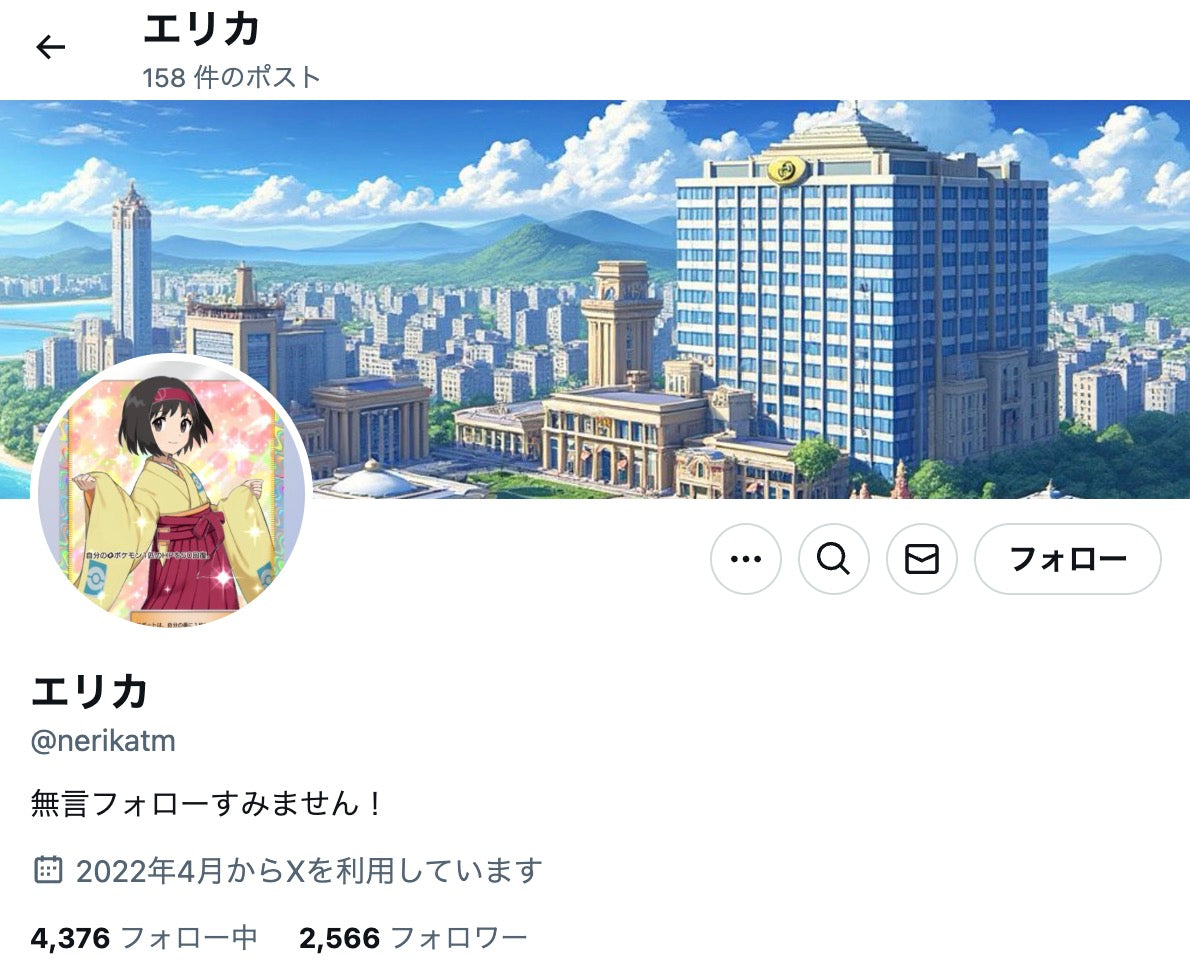Send a direct message via envelope icon
Viewport: 1190px width, 974px height.
[x=921, y=559]
